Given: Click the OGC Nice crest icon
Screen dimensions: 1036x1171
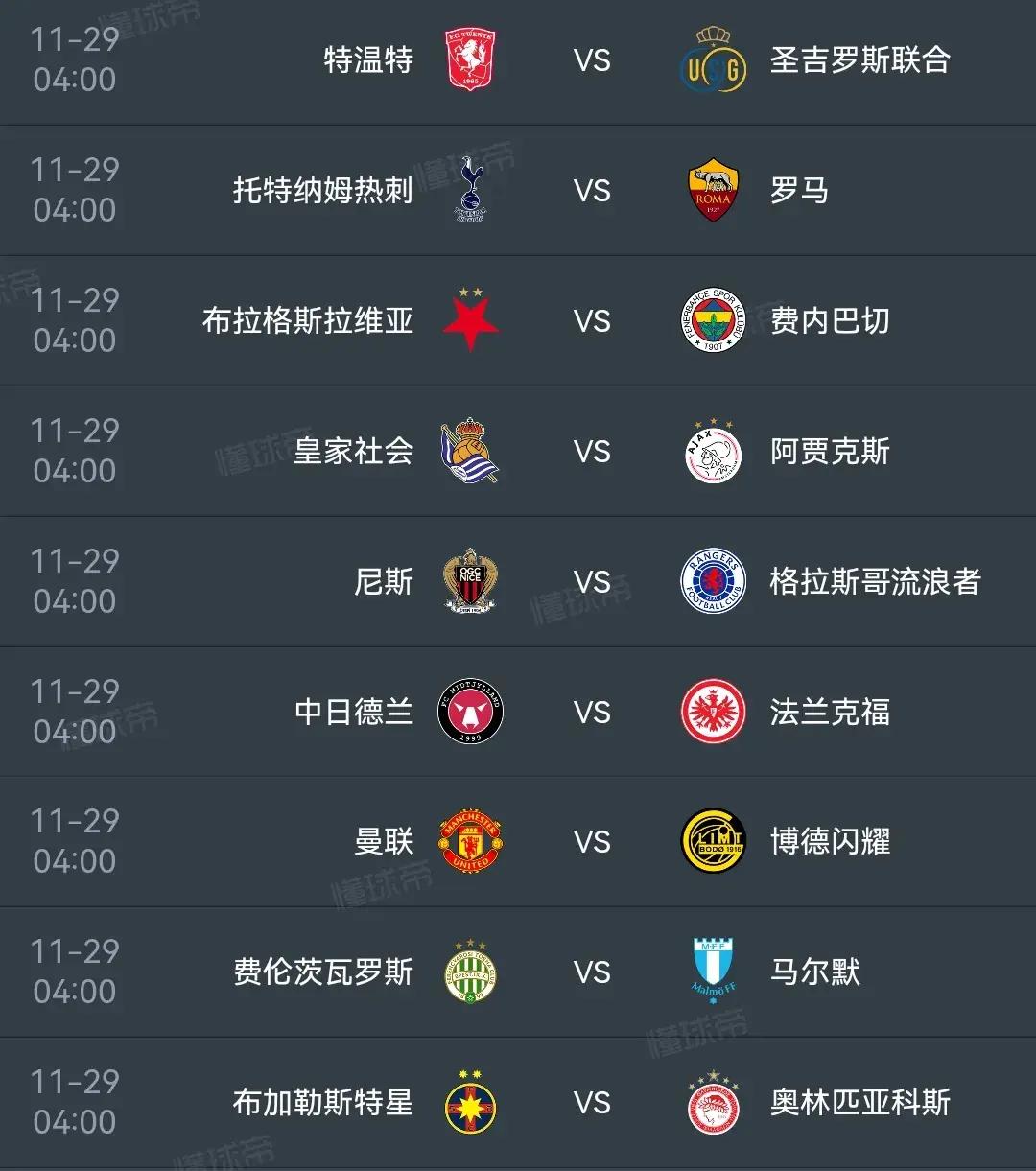Looking at the screenshot, I should pos(470,582).
